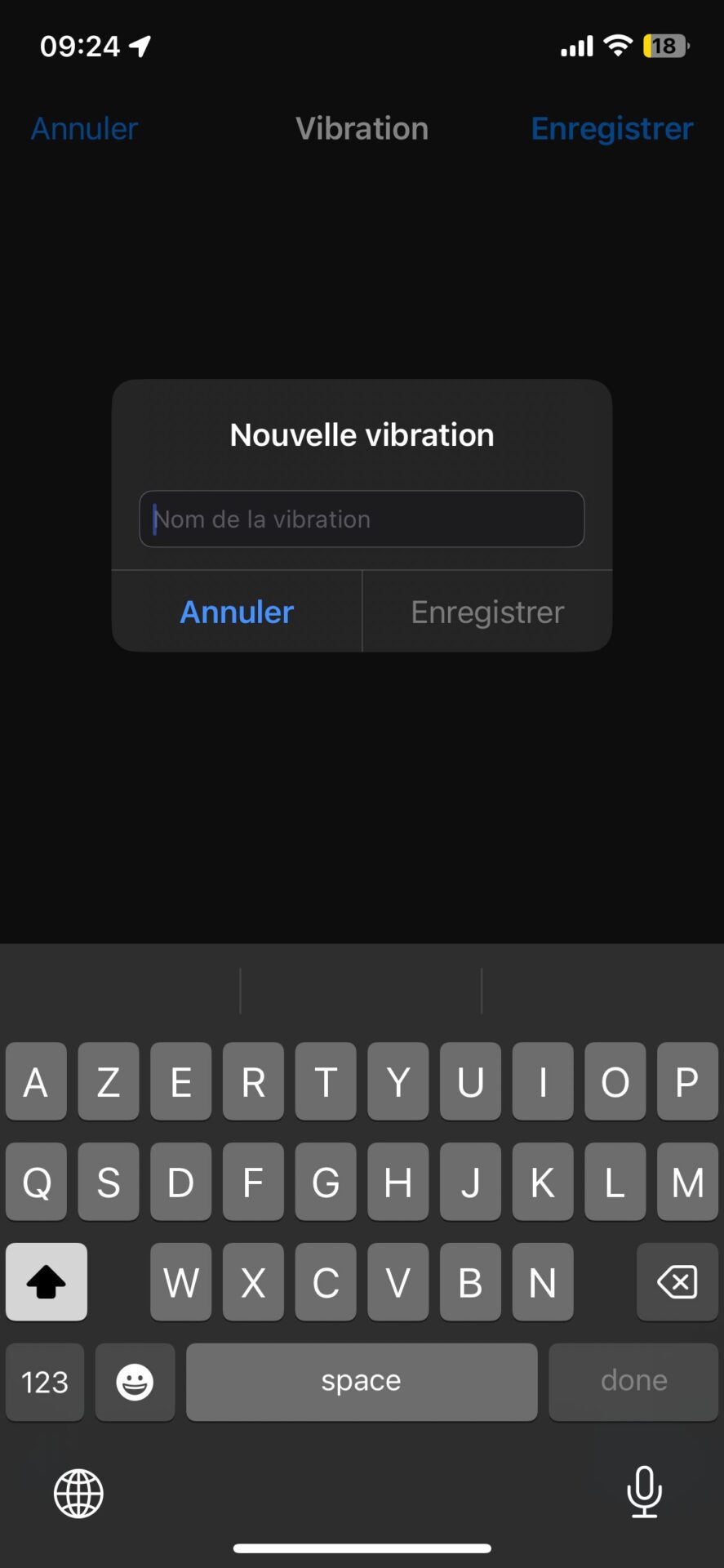This screenshot has height=1568, width=724.
Task: Tap Enregistrer in the dialog
Action: [x=487, y=612]
